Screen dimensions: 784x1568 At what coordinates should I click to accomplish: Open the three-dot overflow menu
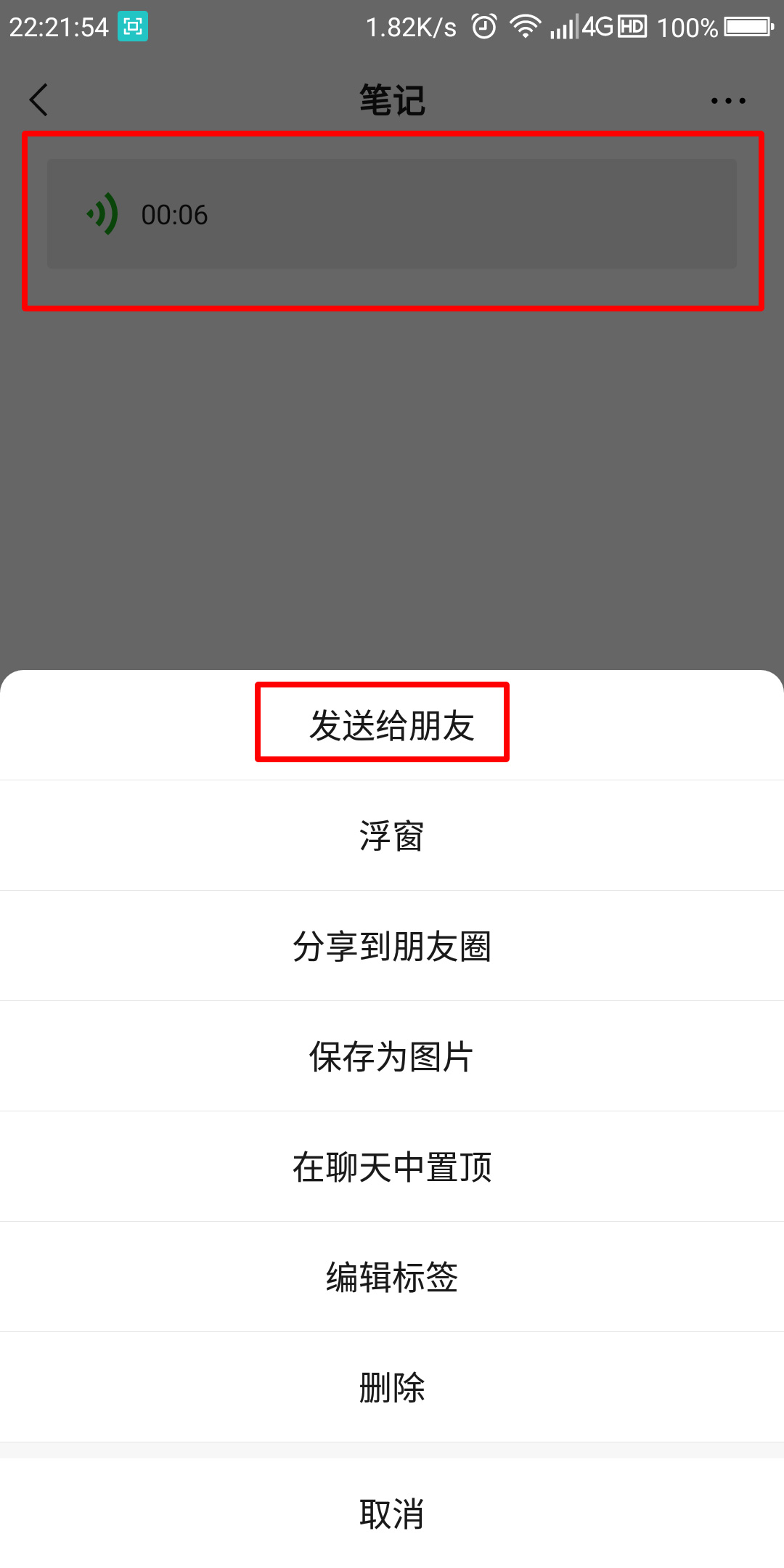click(728, 100)
